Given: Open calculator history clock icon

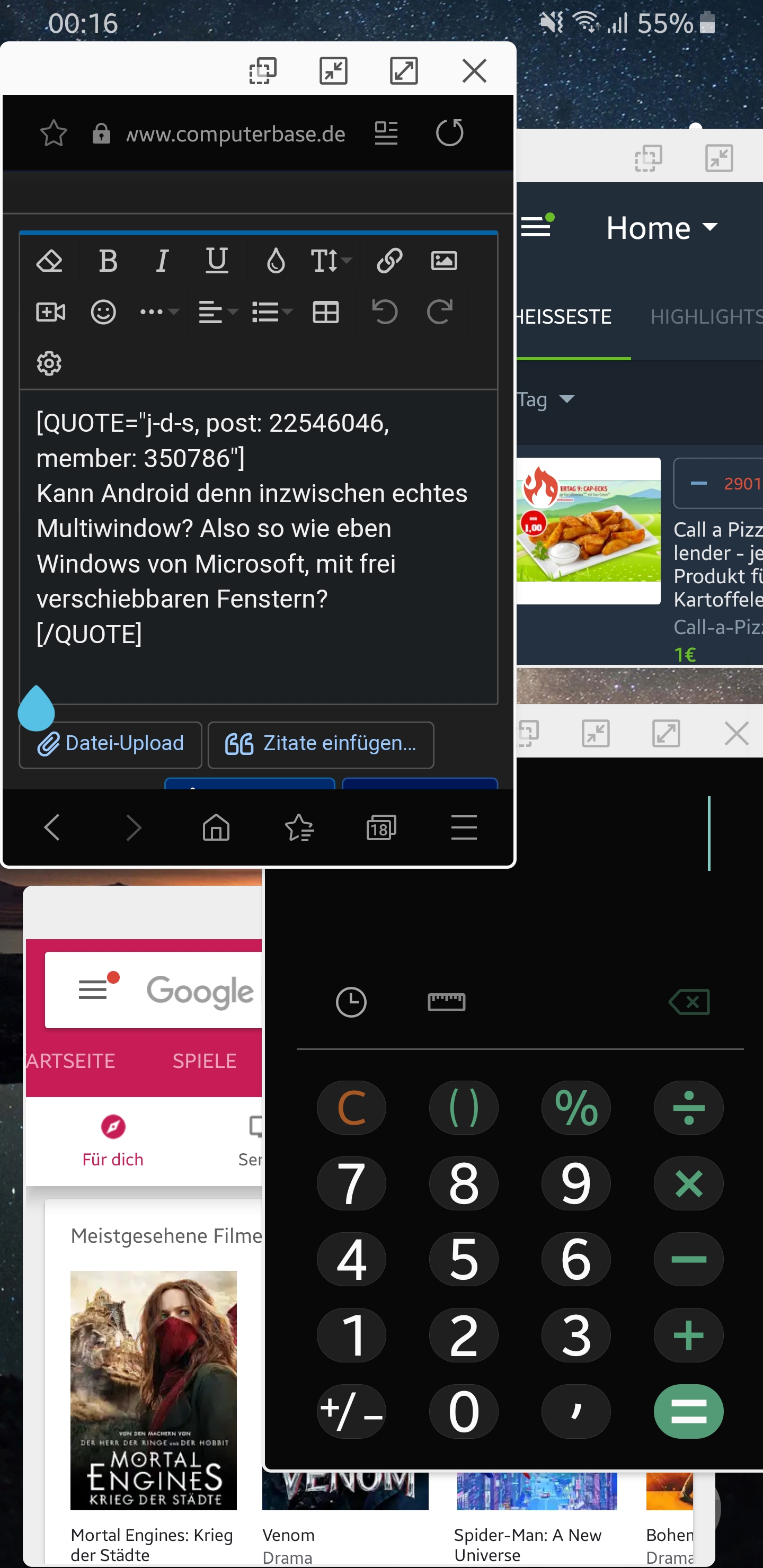Looking at the screenshot, I should coord(351,1001).
